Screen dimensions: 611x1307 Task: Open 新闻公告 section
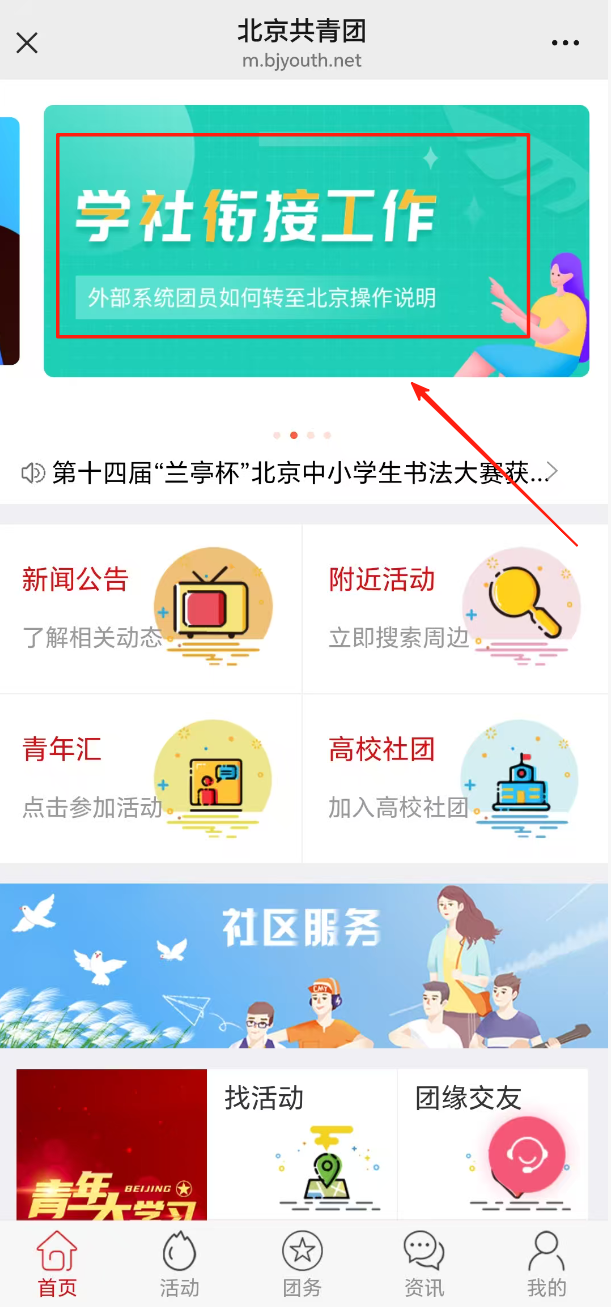pyautogui.click(x=150, y=608)
